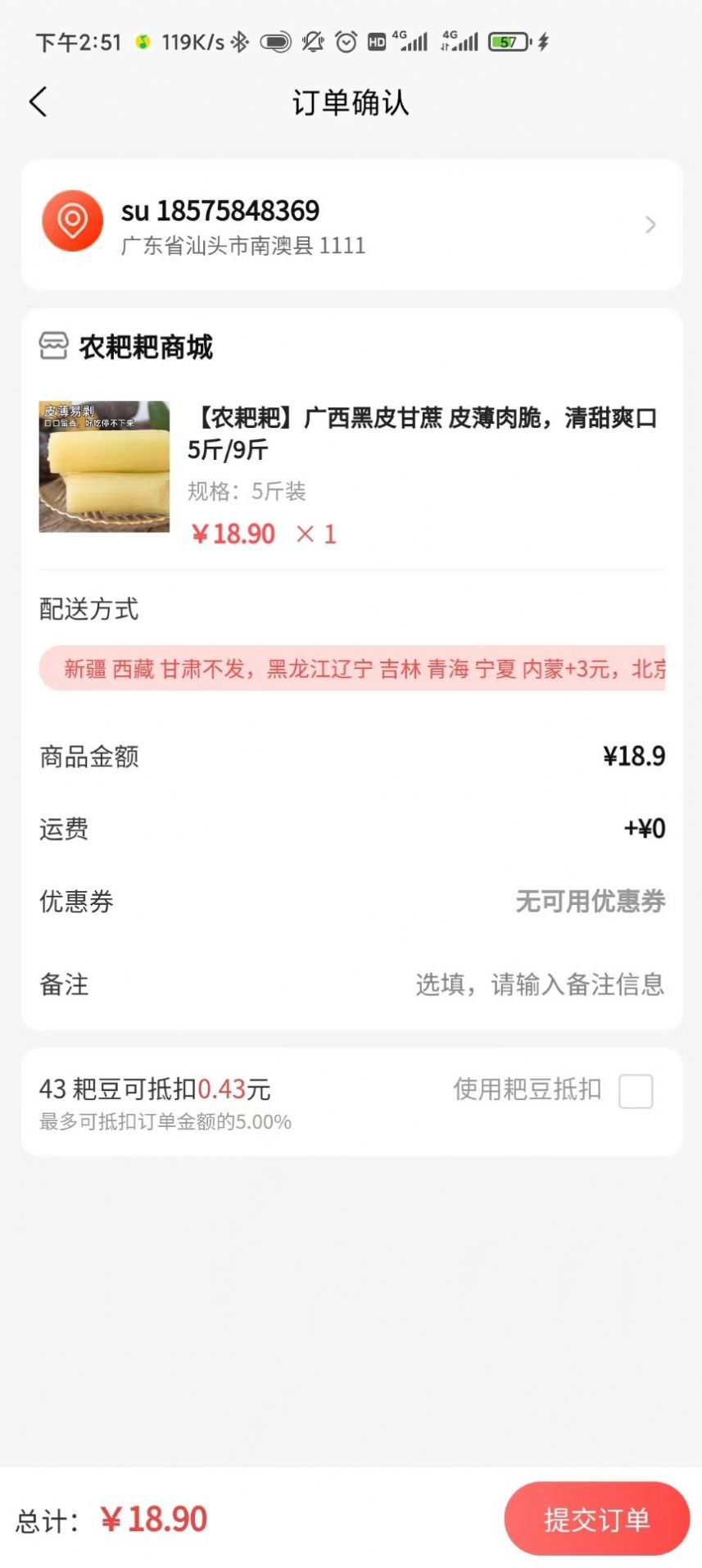Screen dimensions: 702x1568
Task: Click the back arrow icon
Action: coord(38,102)
